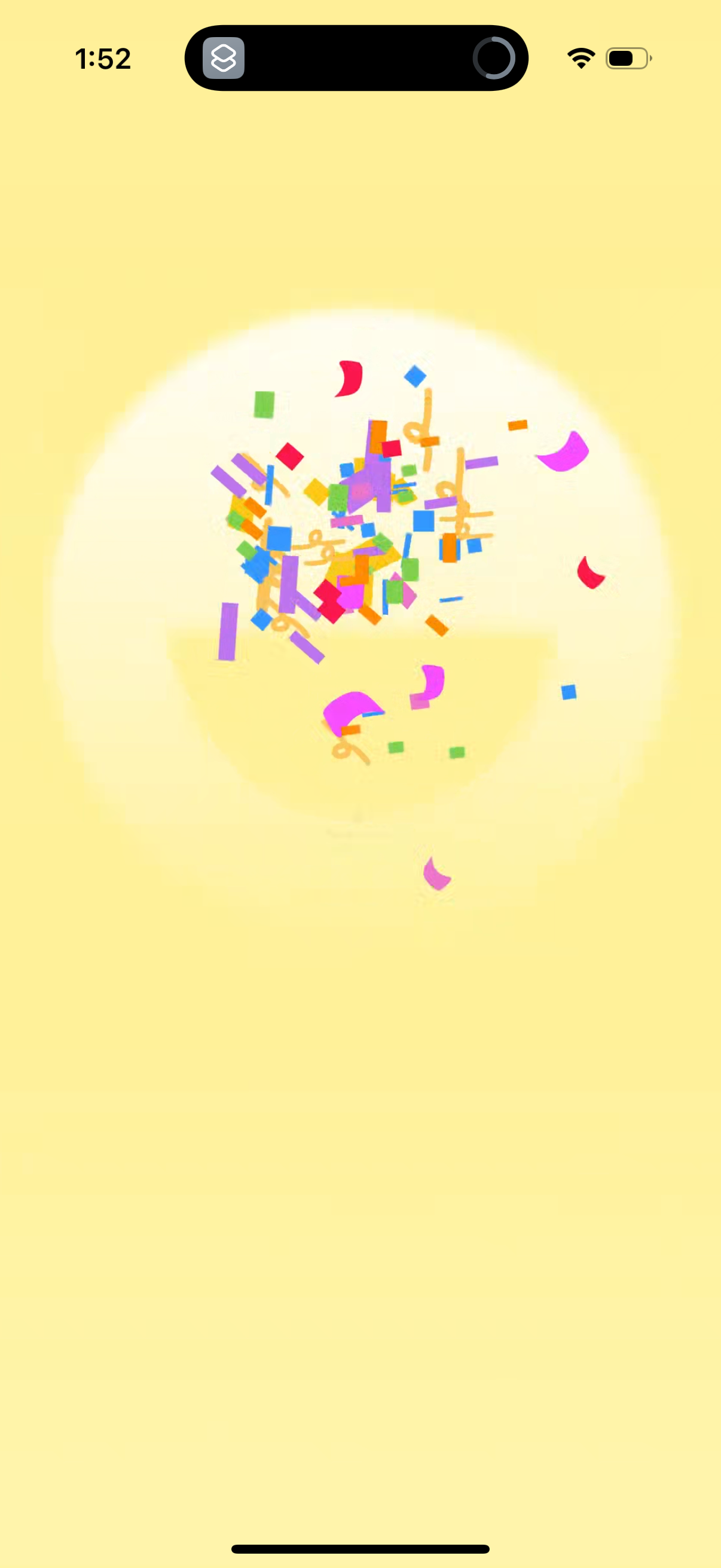Tap the home indicator bar at screen bottom
The height and width of the screenshot is (1568, 721).
[360, 1550]
